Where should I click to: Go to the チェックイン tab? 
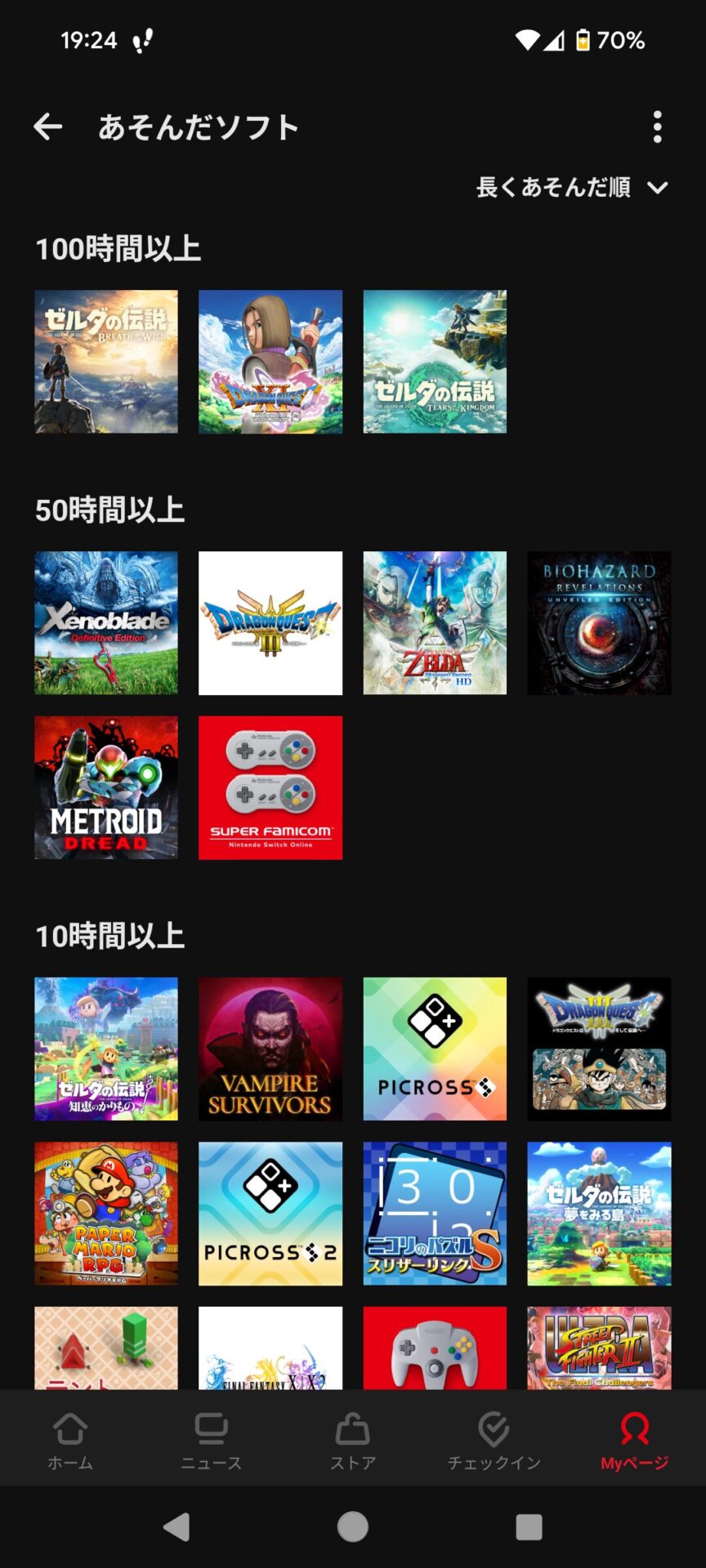tap(494, 1441)
